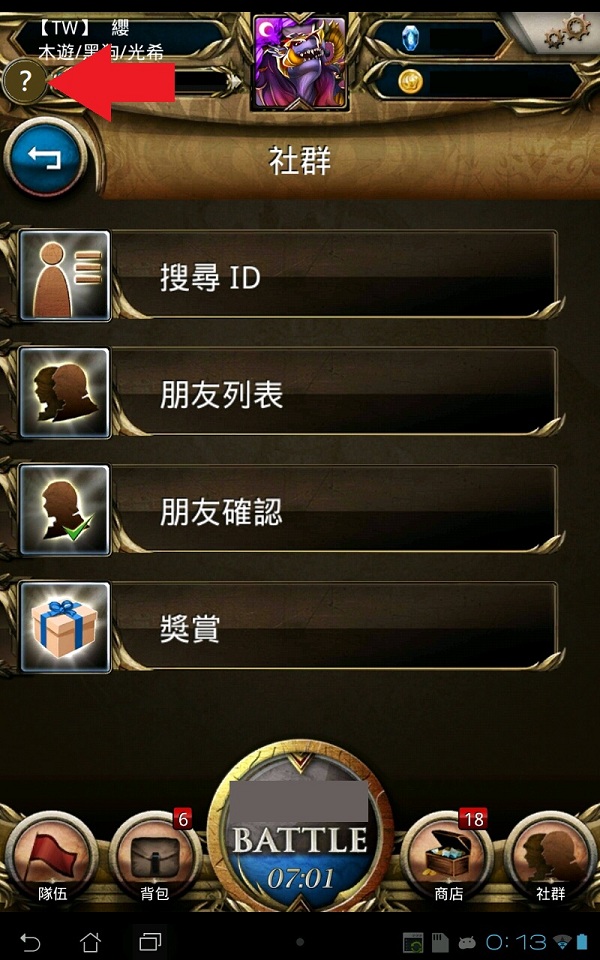
Task: Open the settings gears icon
Action: [x=565, y=32]
